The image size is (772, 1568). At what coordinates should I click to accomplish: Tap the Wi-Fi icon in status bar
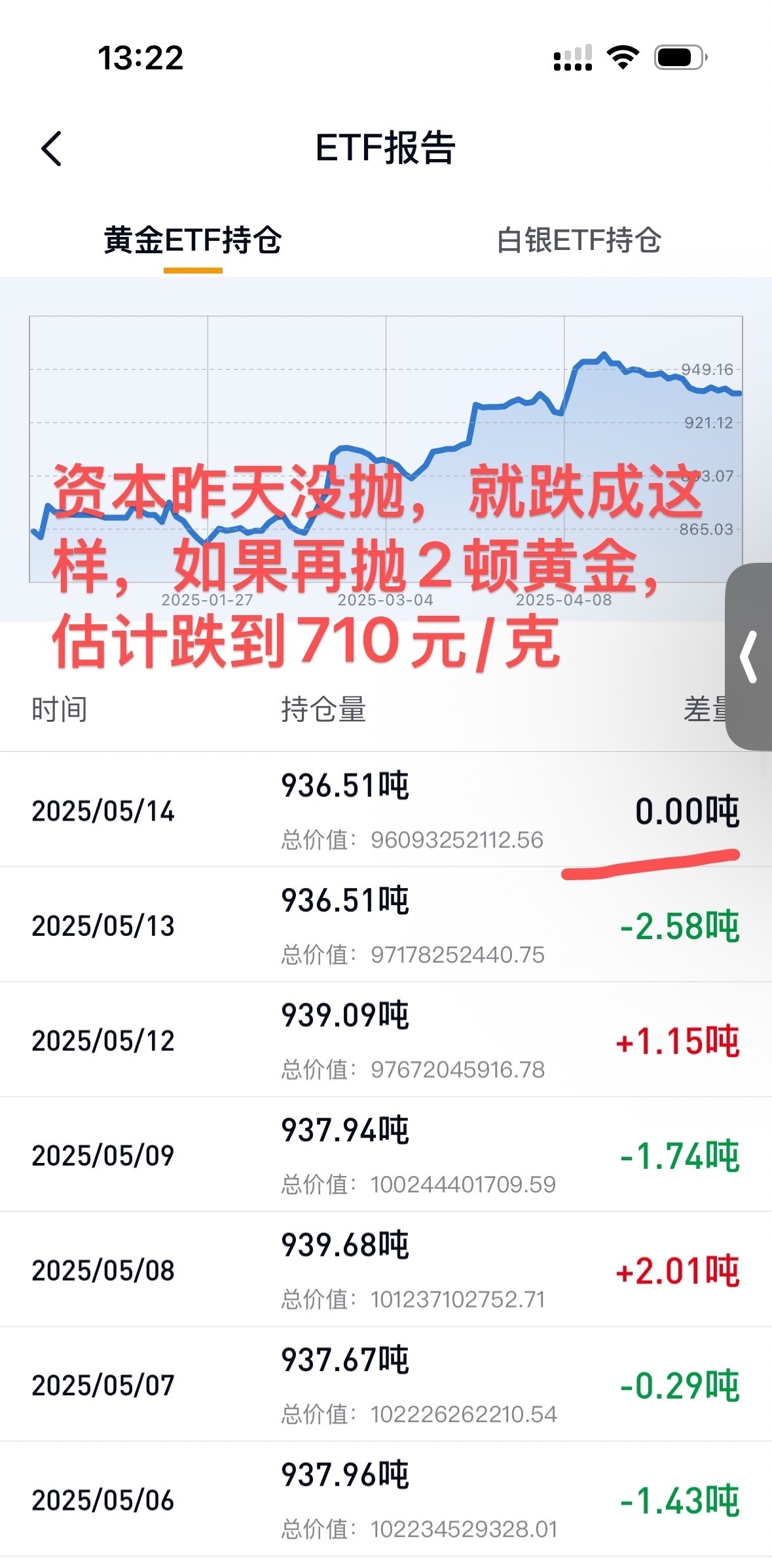[x=622, y=59]
